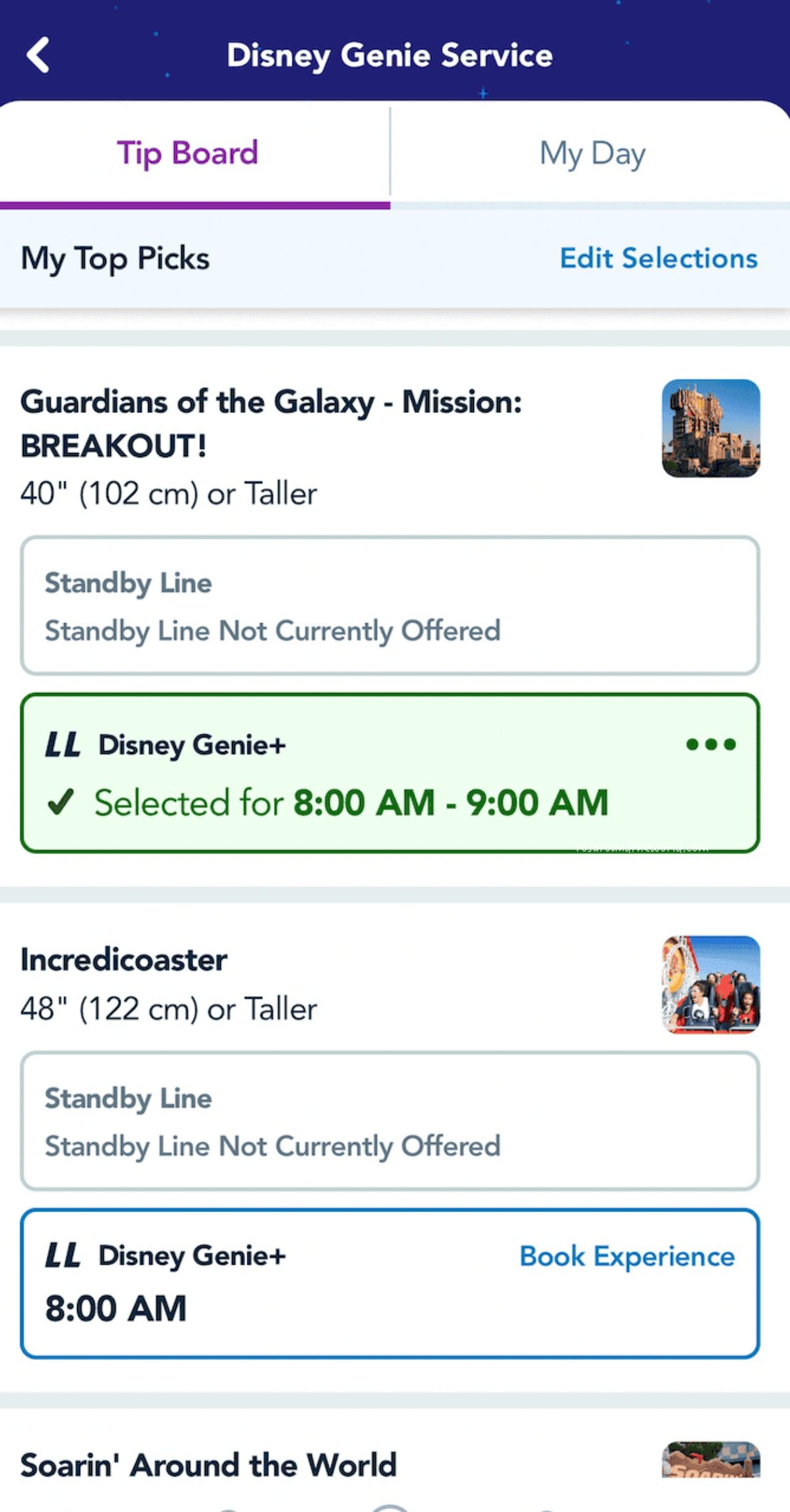Viewport: 790px width, 1512px height.
Task: Book Experience for Incredicoaster
Action: click(627, 1256)
